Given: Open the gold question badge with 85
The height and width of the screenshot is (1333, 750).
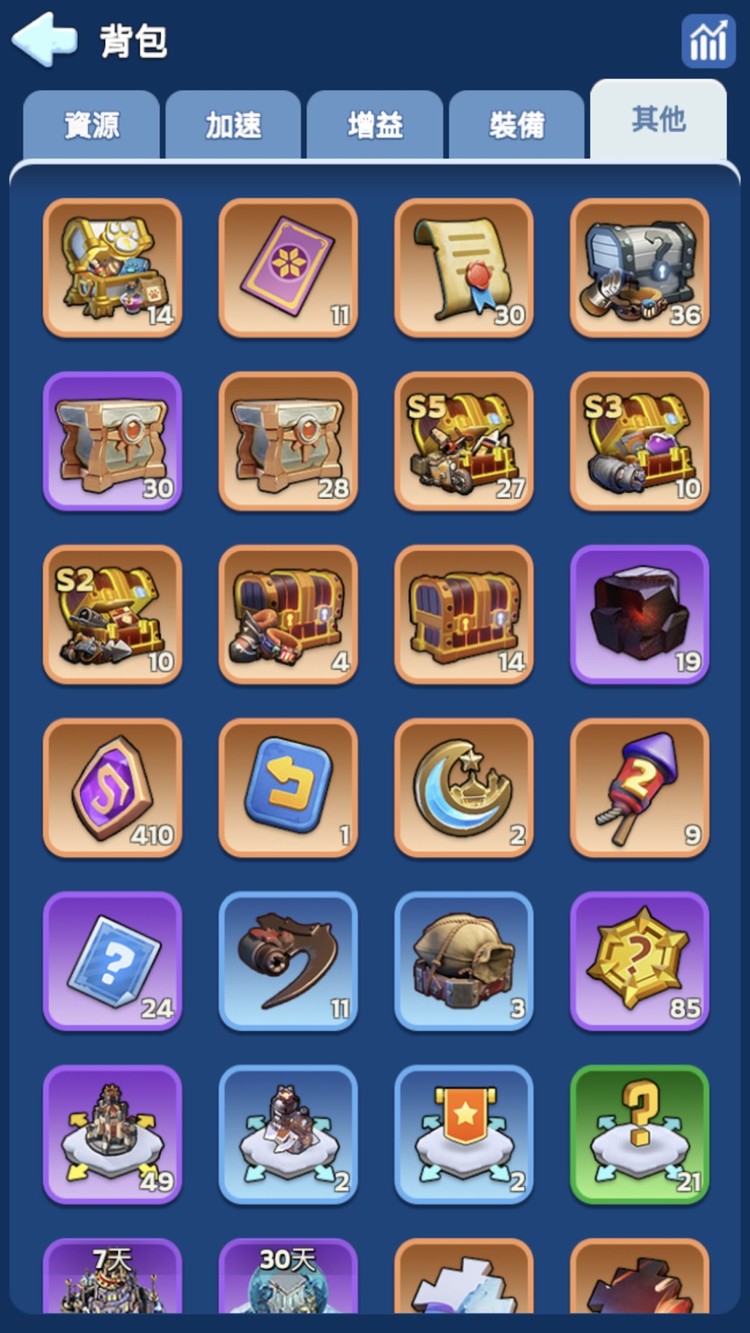Looking at the screenshot, I should tap(640, 961).
